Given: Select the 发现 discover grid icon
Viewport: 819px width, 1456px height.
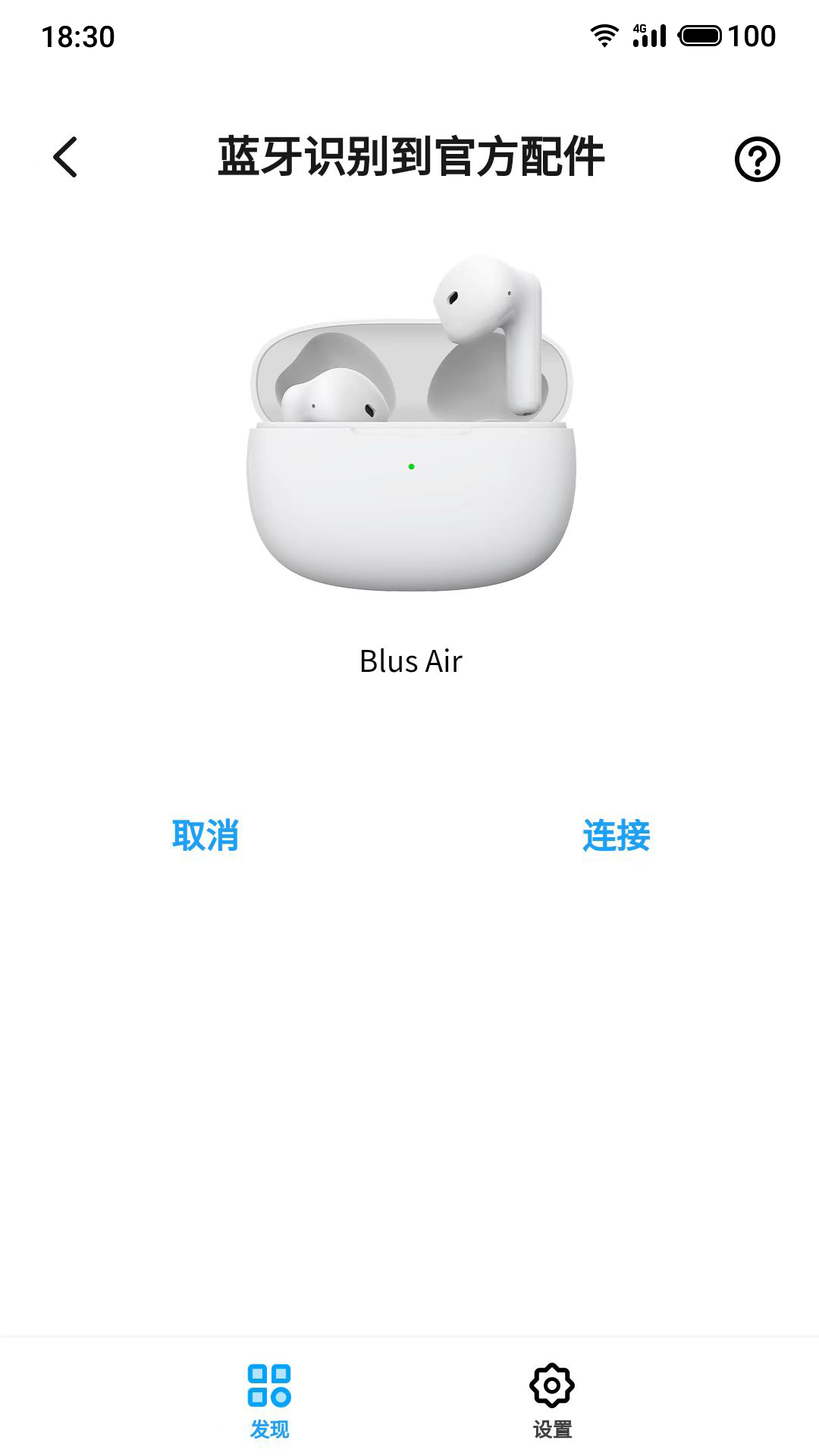Looking at the screenshot, I should coord(268,1400).
